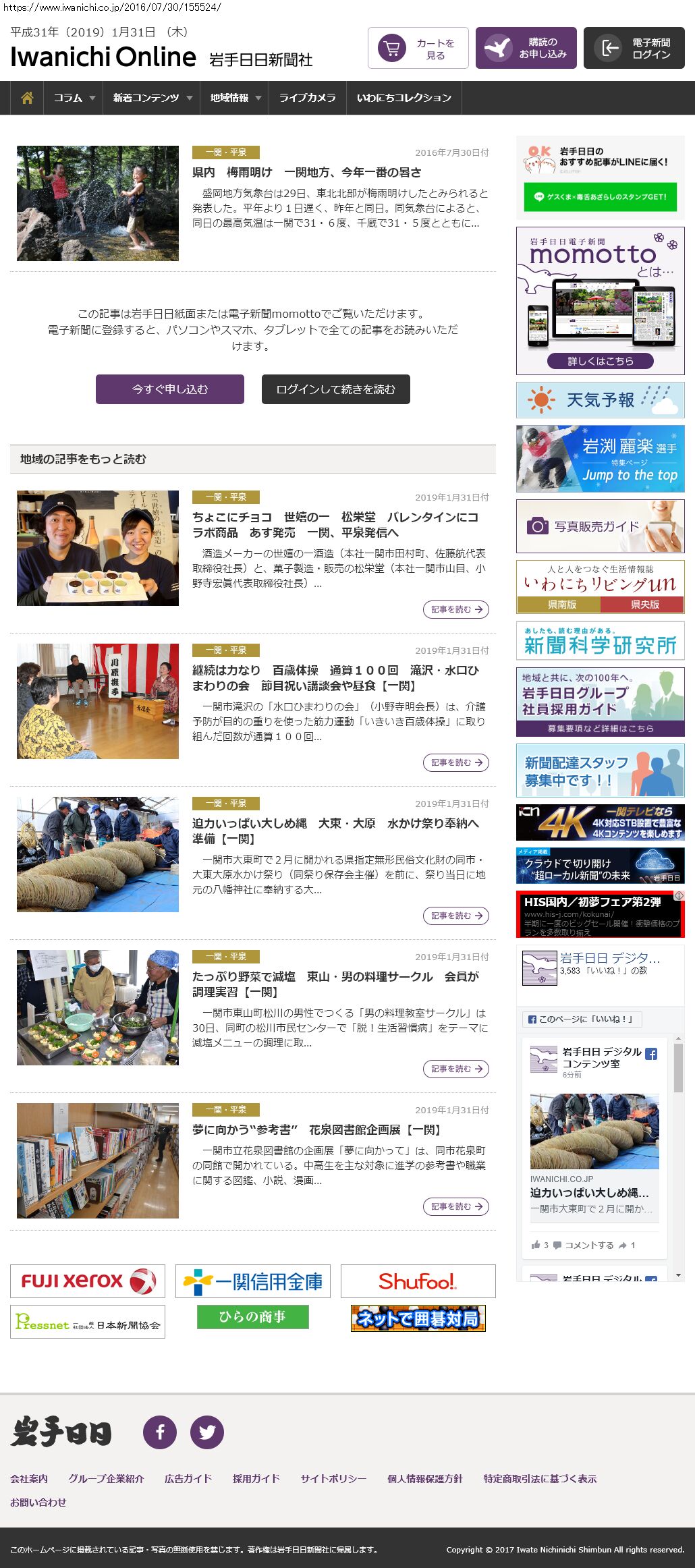The image size is (695, 1568).
Task: Open 夢に向かう参考書 article title
Action: (x=316, y=1129)
